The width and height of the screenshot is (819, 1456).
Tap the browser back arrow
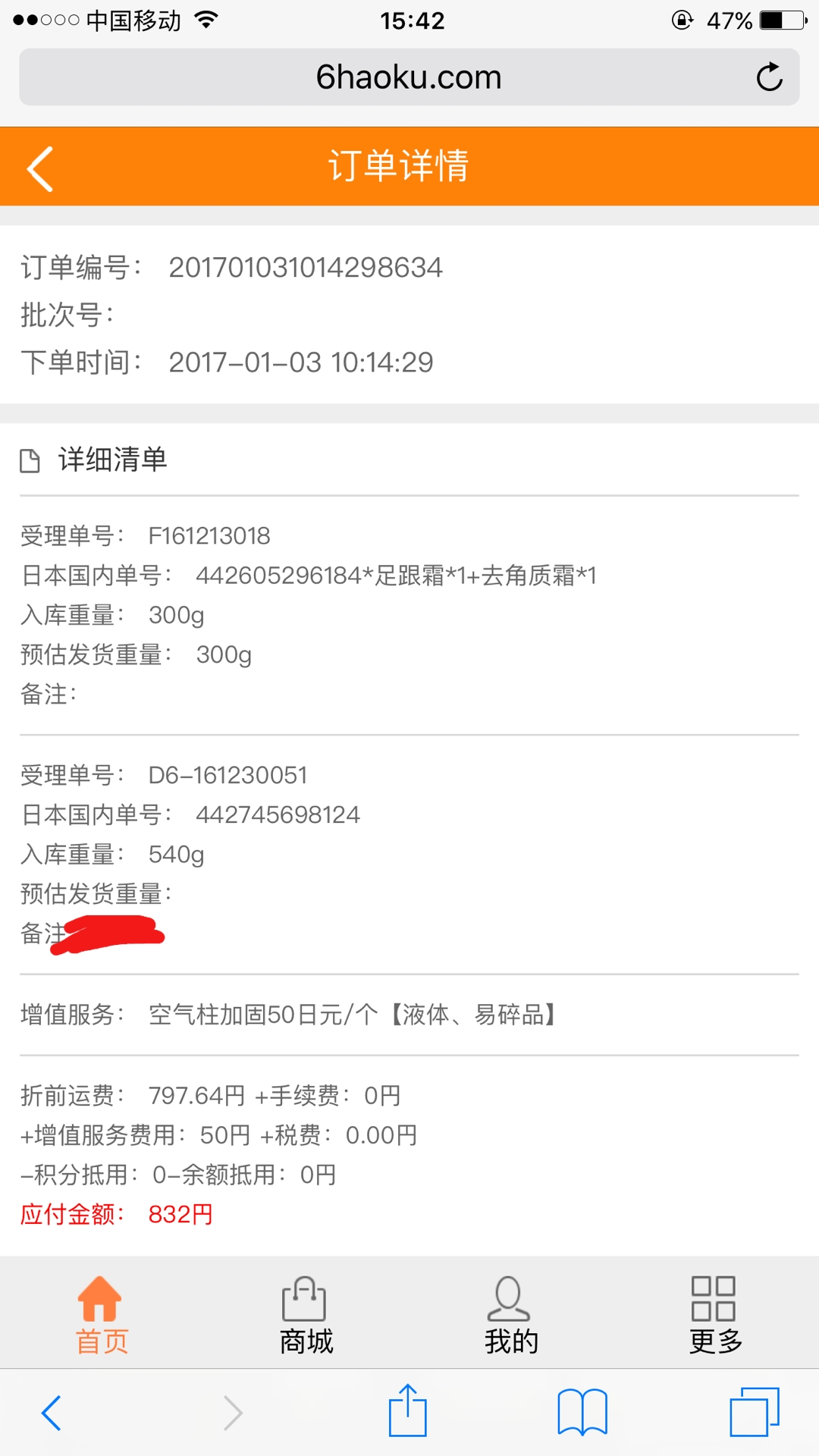(51, 1413)
